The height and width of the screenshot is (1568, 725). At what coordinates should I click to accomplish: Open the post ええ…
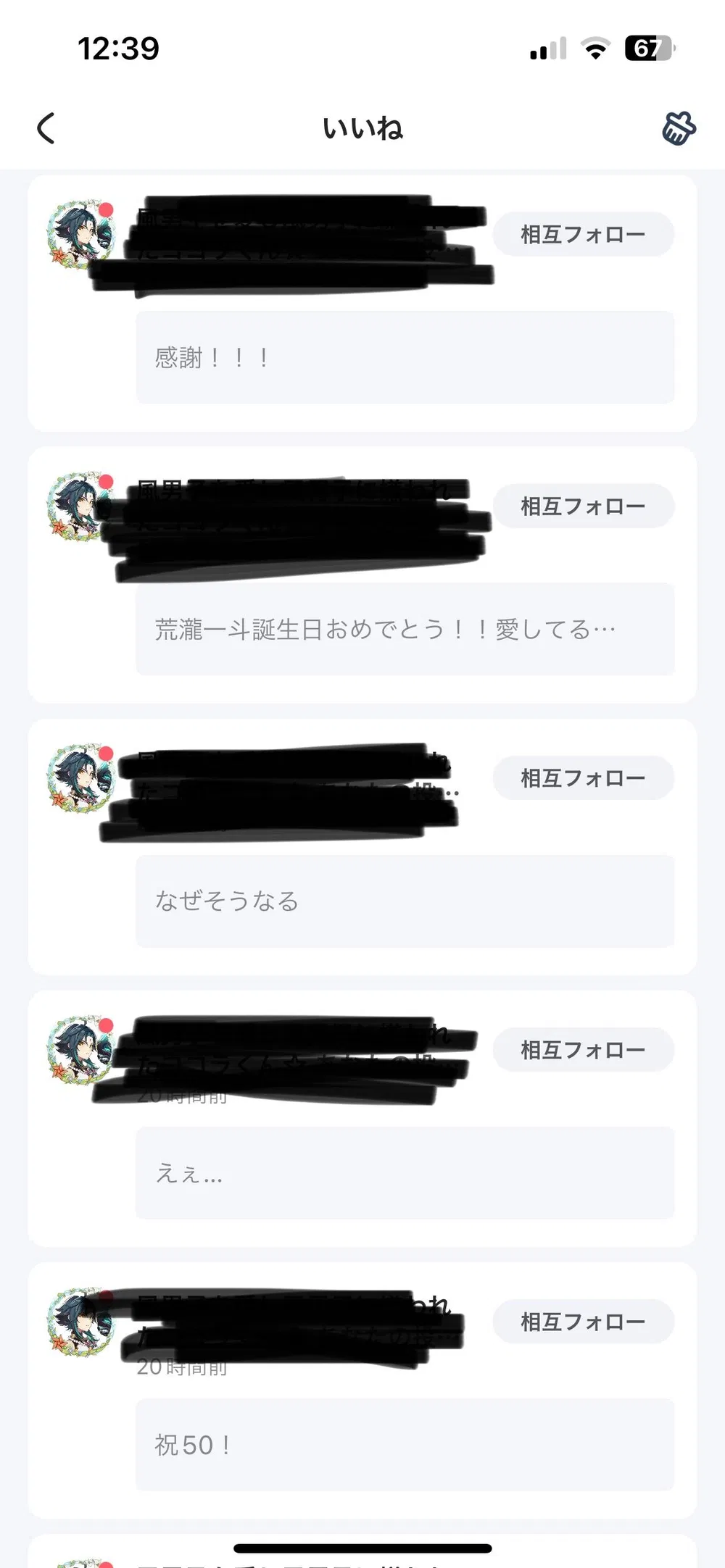(405, 1172)
